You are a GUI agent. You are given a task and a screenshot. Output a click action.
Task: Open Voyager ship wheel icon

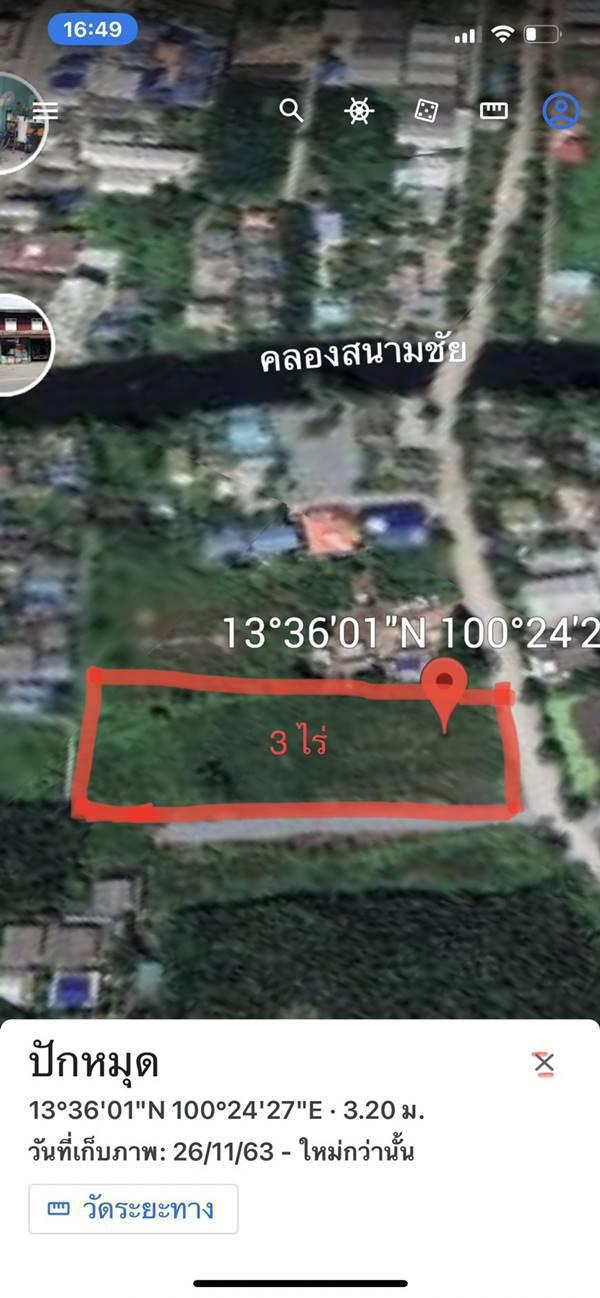click(x=359, y=110)
